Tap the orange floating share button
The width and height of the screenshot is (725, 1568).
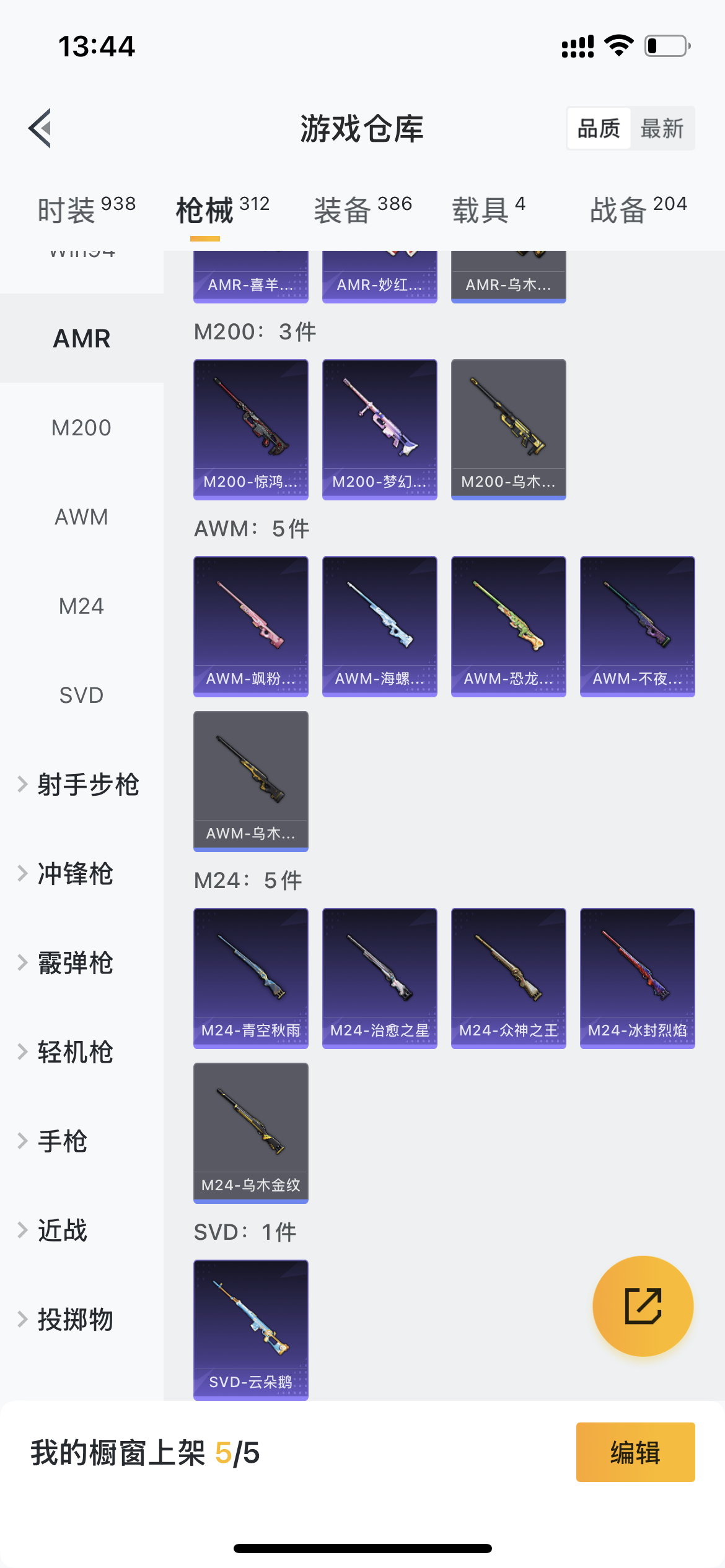tap(643, 1306)
